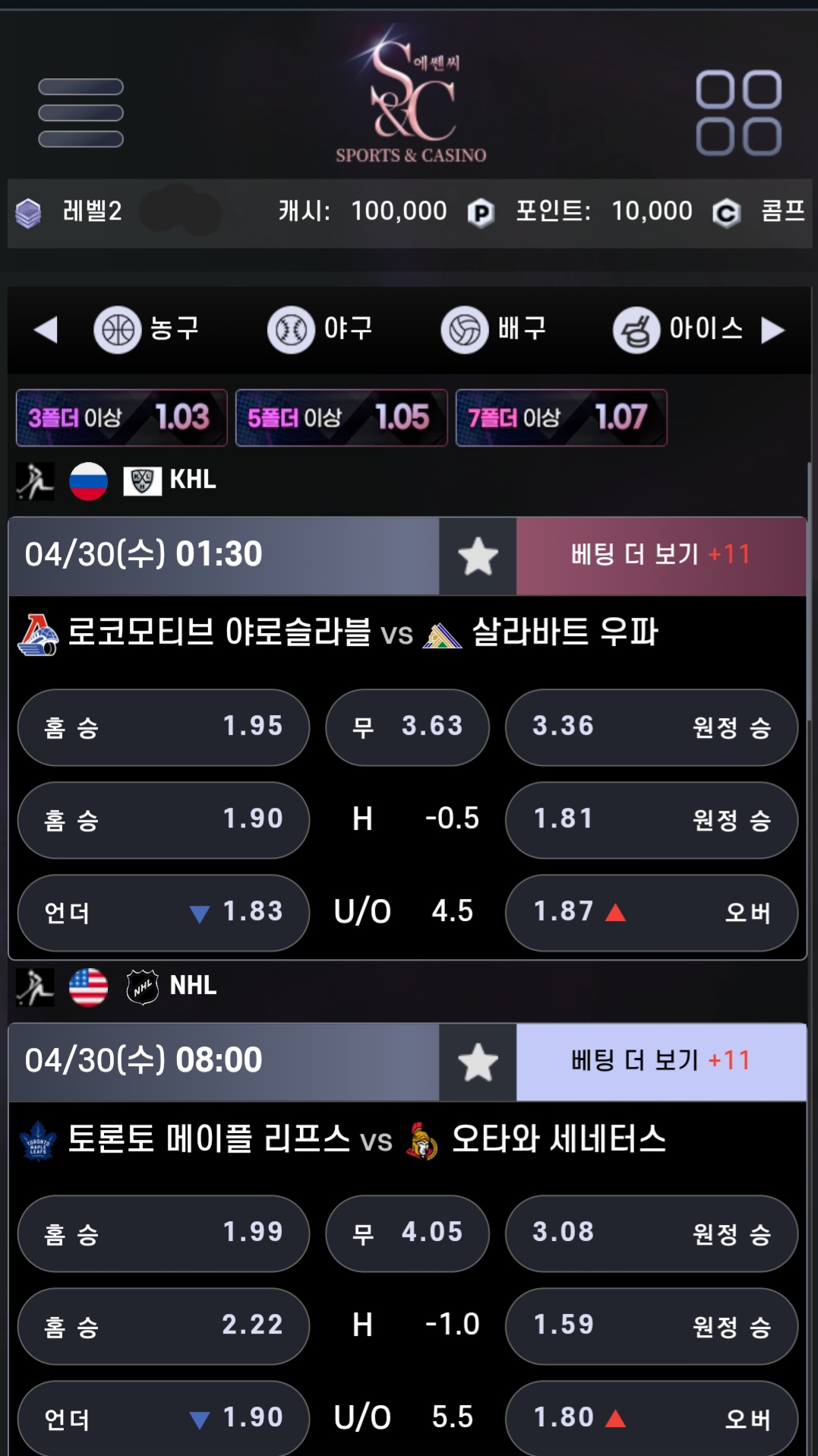Switch to the 배구 sport tab
The image size is (818, 1456).
[x=494, y=329]
